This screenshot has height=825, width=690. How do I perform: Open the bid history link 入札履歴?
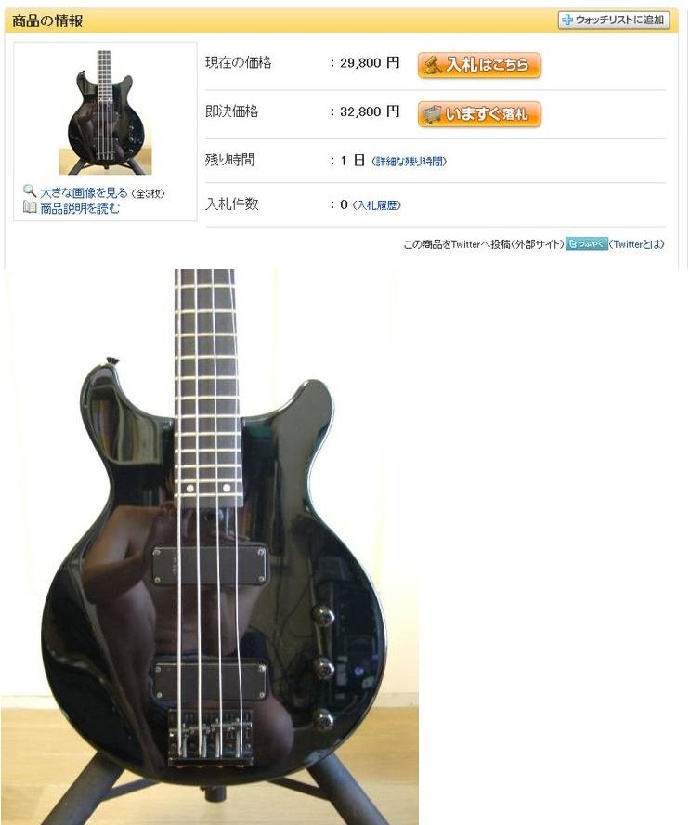coord(376,205)
